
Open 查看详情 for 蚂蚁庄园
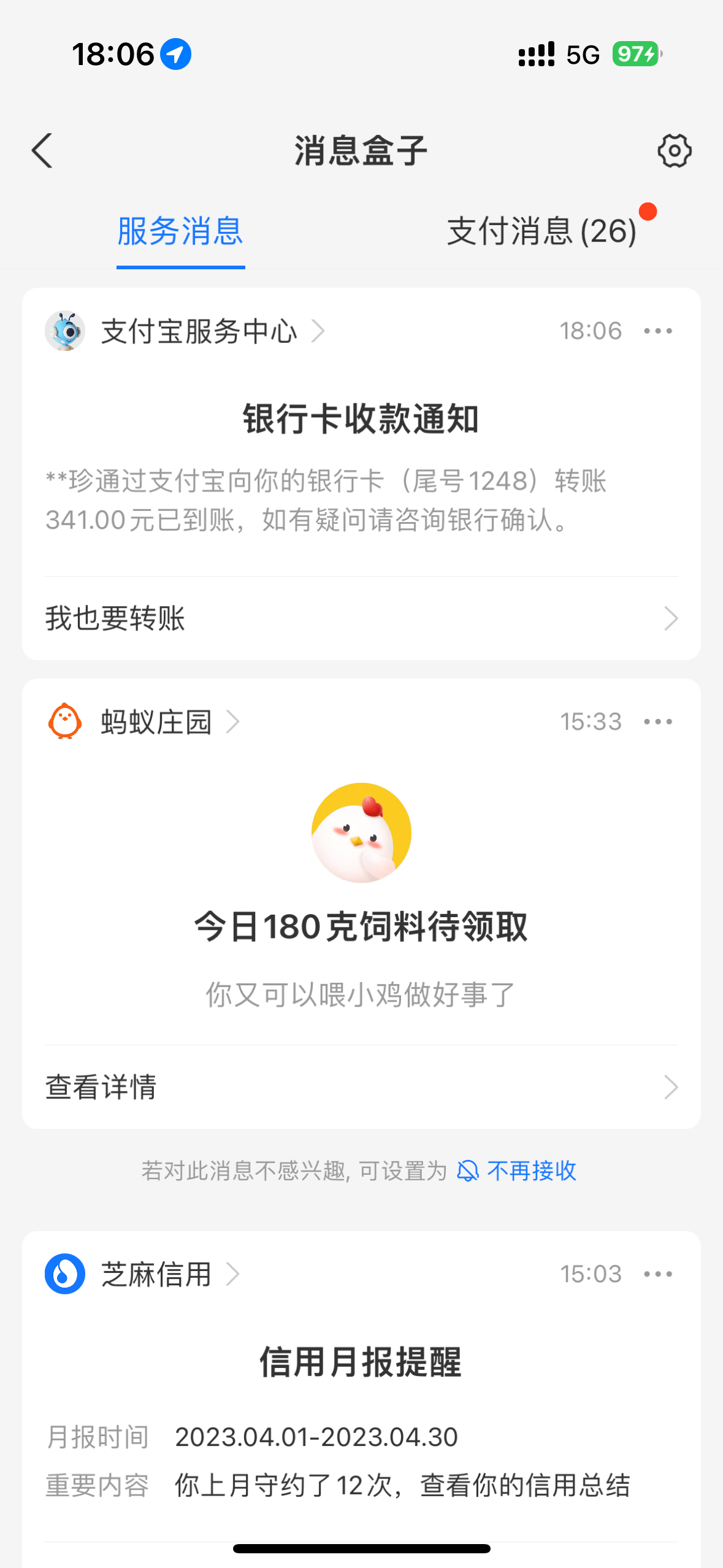[x=361, y=1087]
